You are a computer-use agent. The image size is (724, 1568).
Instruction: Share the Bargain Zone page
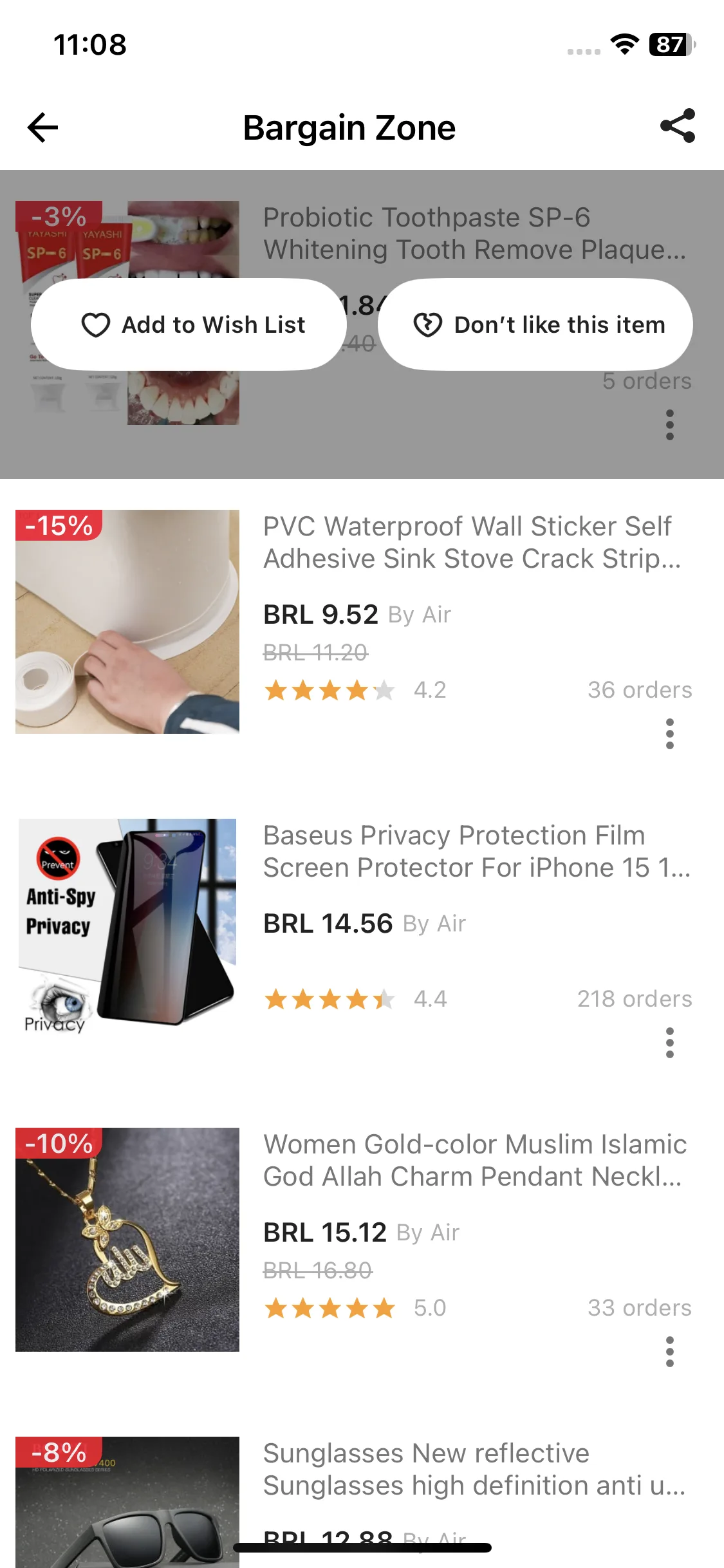[678, 126]
